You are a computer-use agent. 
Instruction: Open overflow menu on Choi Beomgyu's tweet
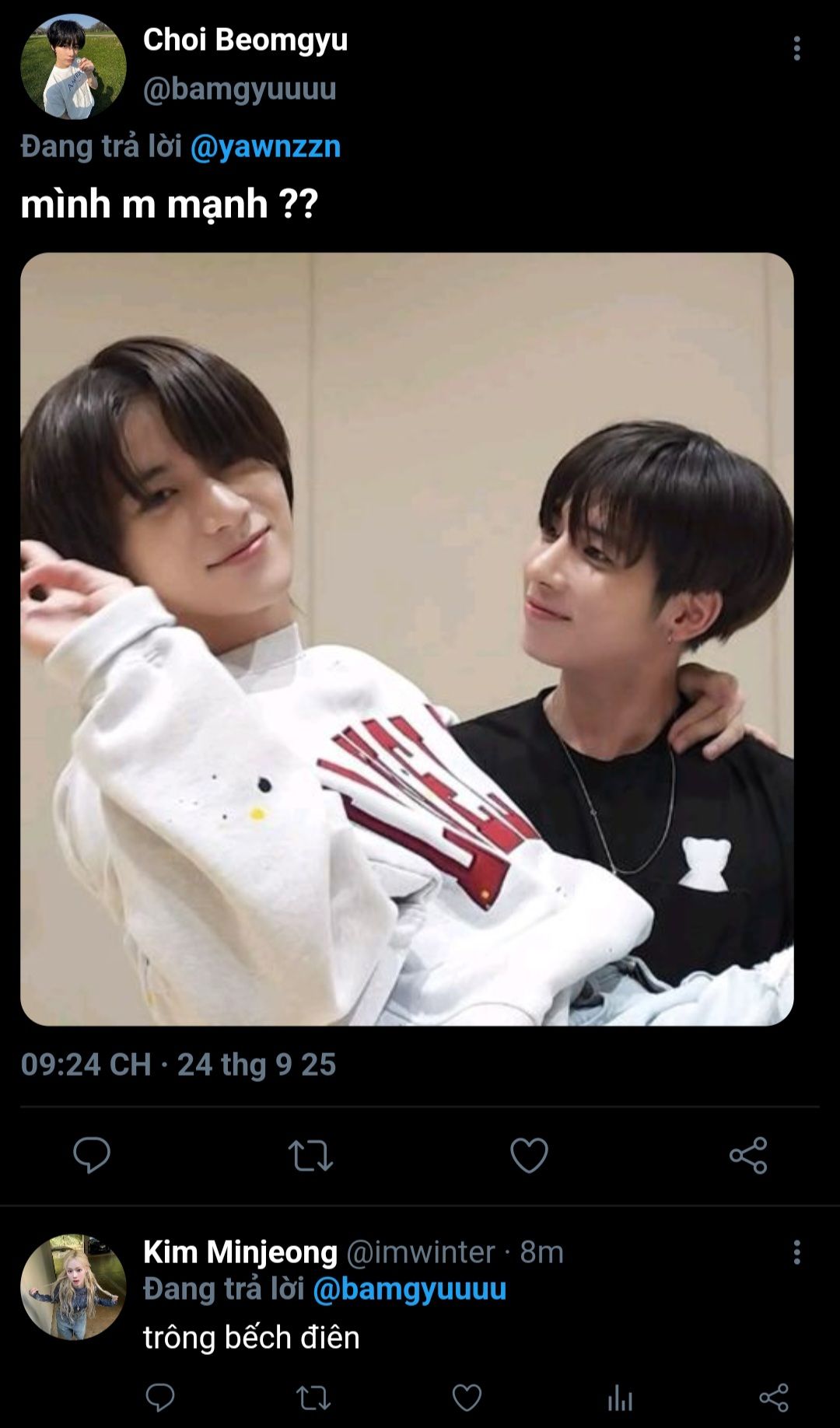(796, 48)
